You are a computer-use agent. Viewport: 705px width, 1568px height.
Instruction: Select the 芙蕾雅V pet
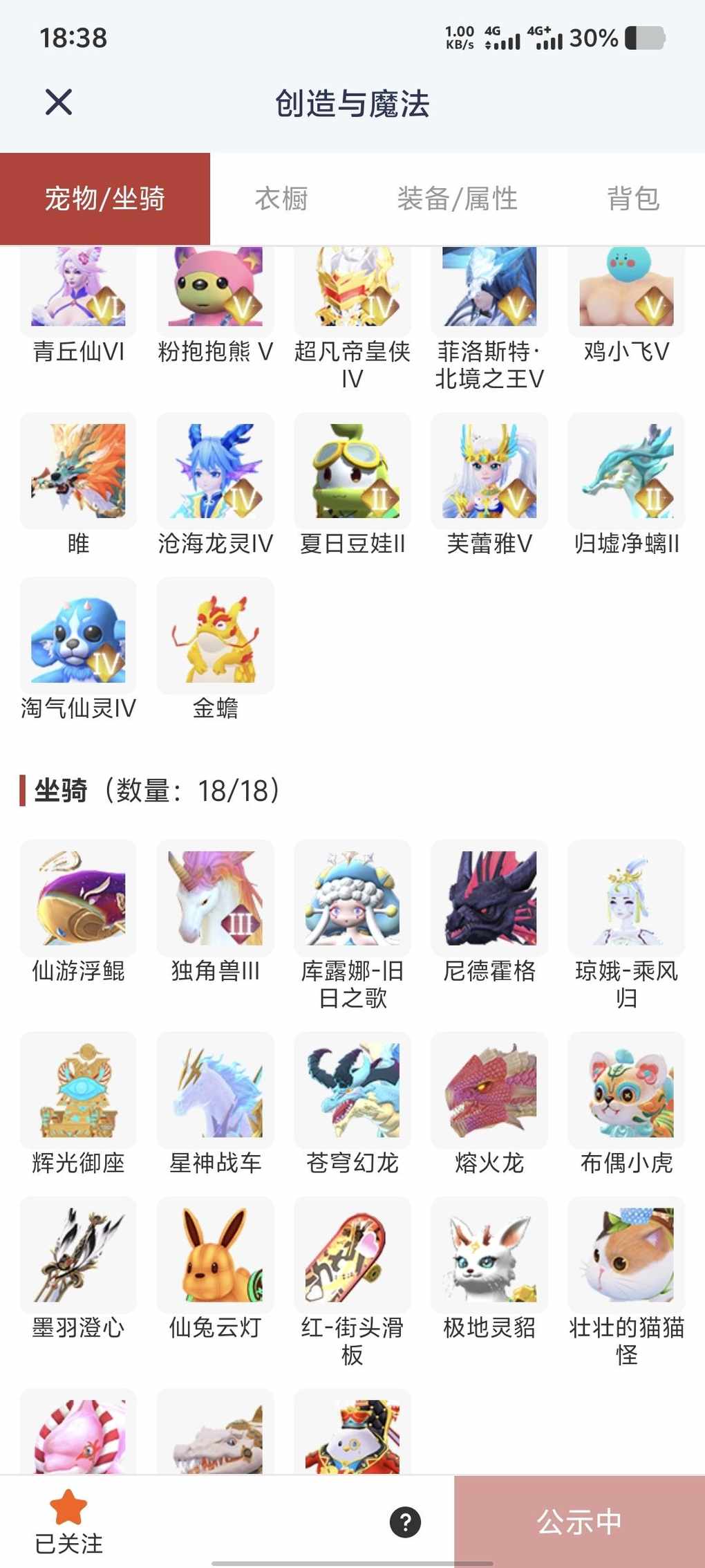489,471
